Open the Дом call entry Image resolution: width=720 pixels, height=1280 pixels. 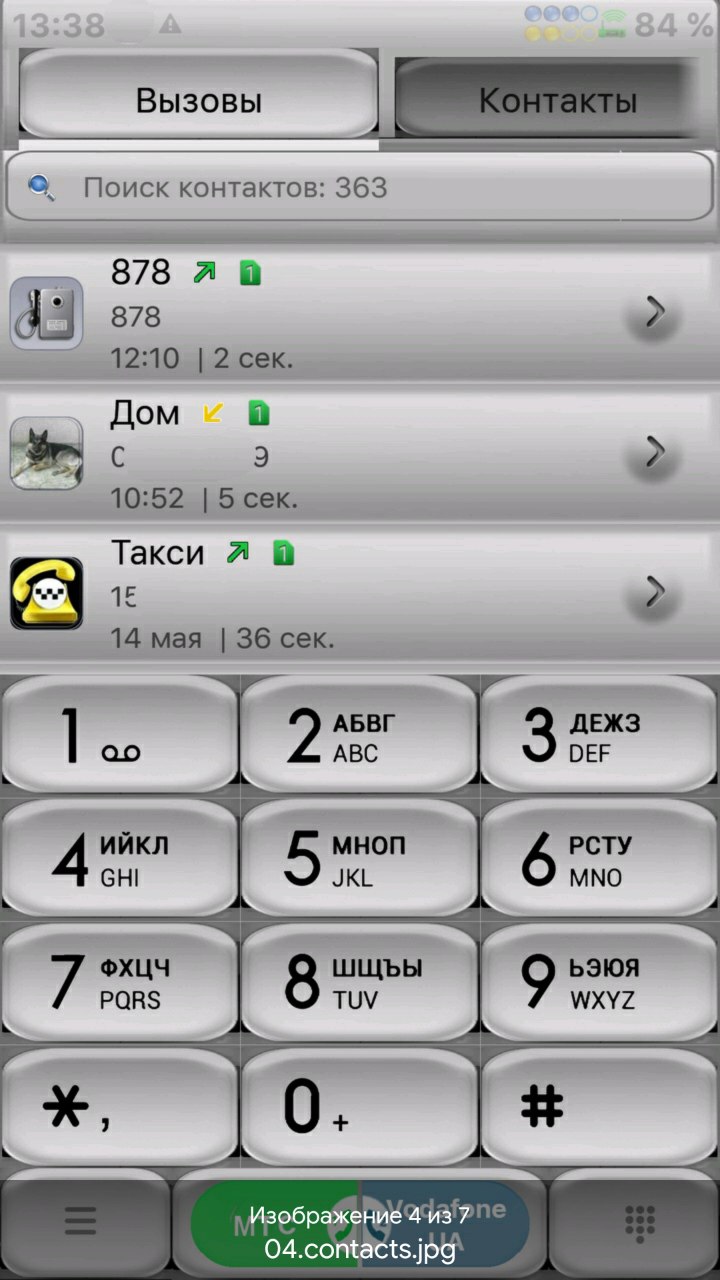tap(360, 453)
